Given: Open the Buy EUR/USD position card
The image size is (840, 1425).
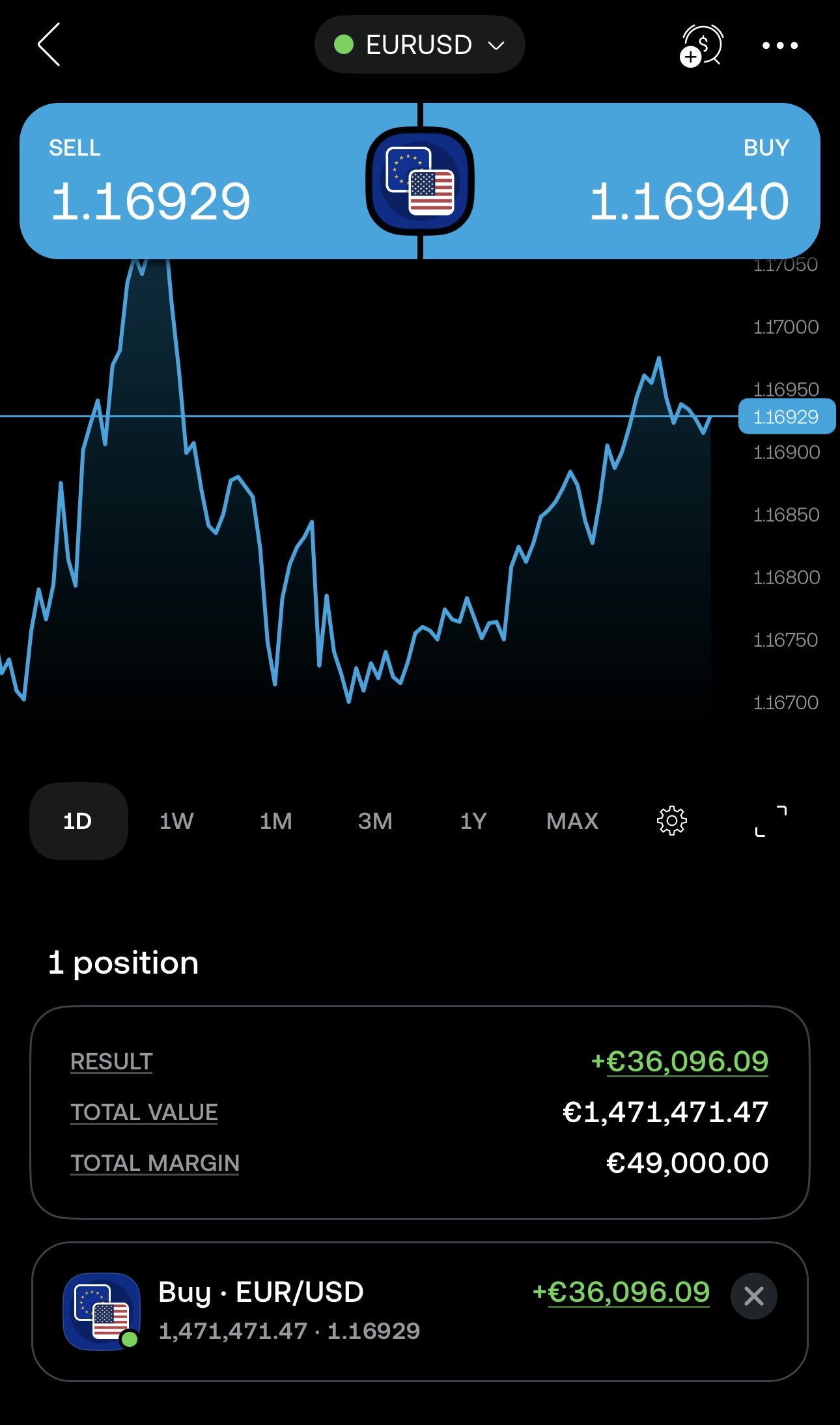Looking at the screenshot, I should (x=391, y=1311).
